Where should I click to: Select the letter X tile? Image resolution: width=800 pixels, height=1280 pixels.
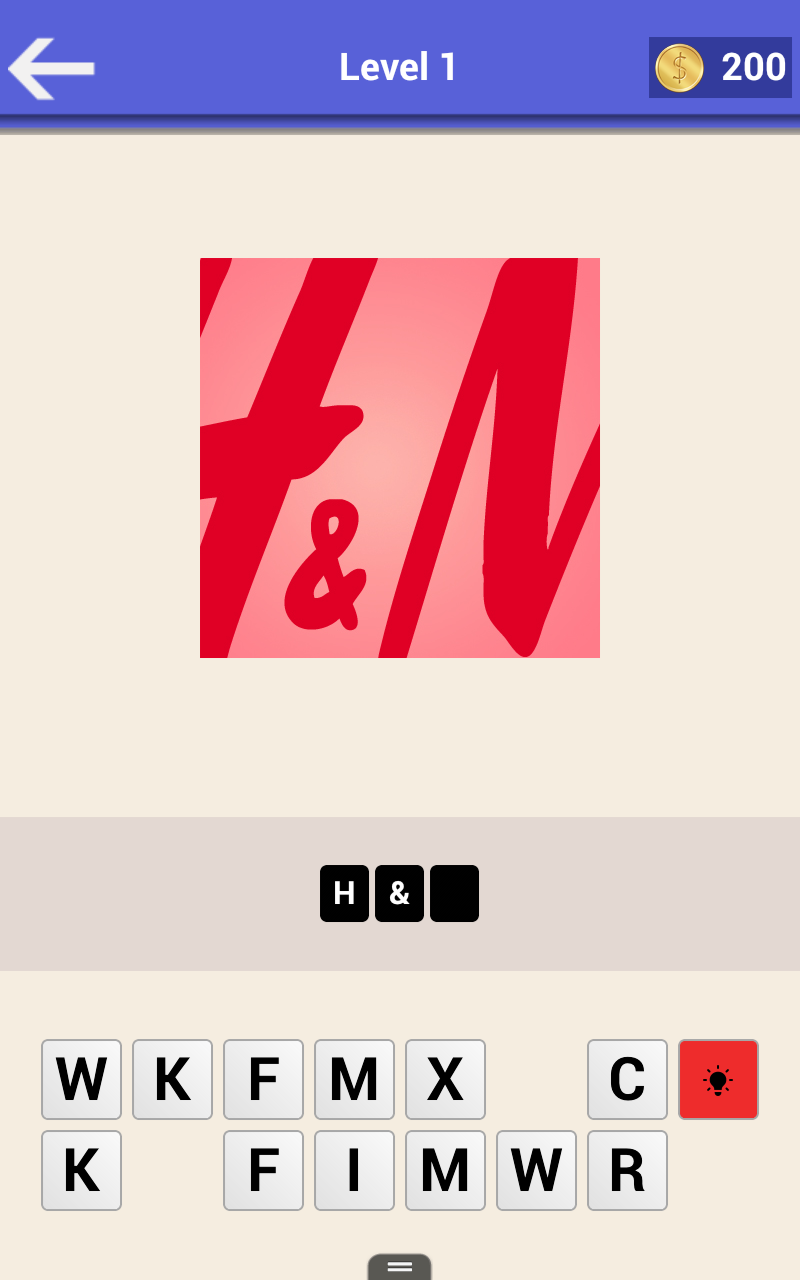pos(445,1079)
